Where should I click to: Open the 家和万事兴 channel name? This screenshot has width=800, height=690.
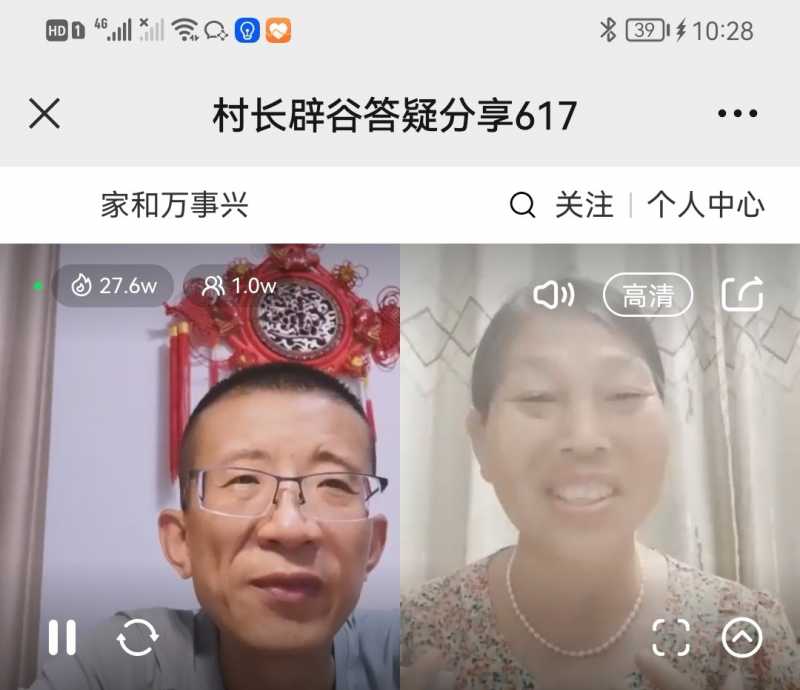click(174, 206)
